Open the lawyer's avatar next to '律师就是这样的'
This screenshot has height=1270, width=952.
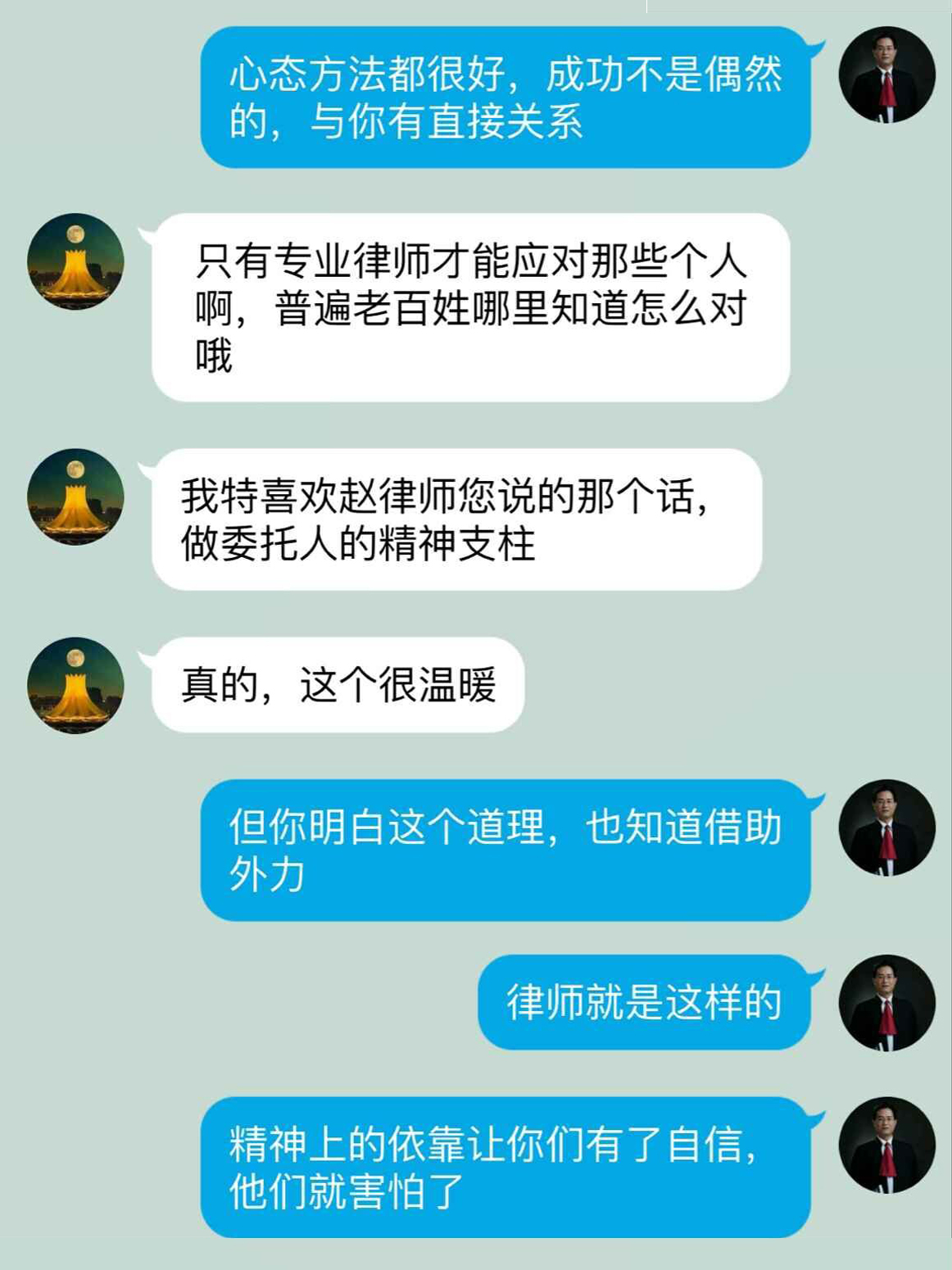point(886,1002)
